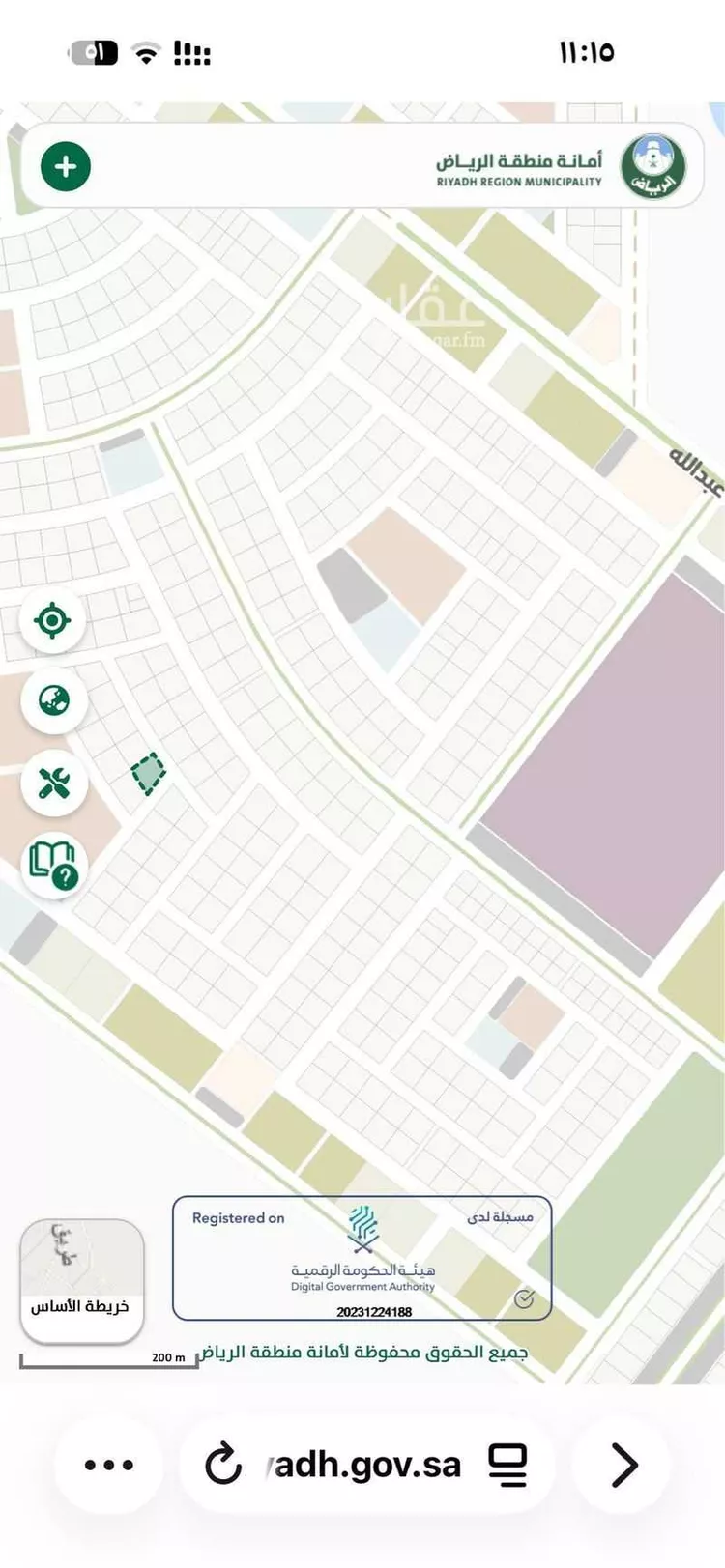The width and height of the screenshot is (725, 1568).
Task: Open the browser three-dots menu
Action: 109,1465
